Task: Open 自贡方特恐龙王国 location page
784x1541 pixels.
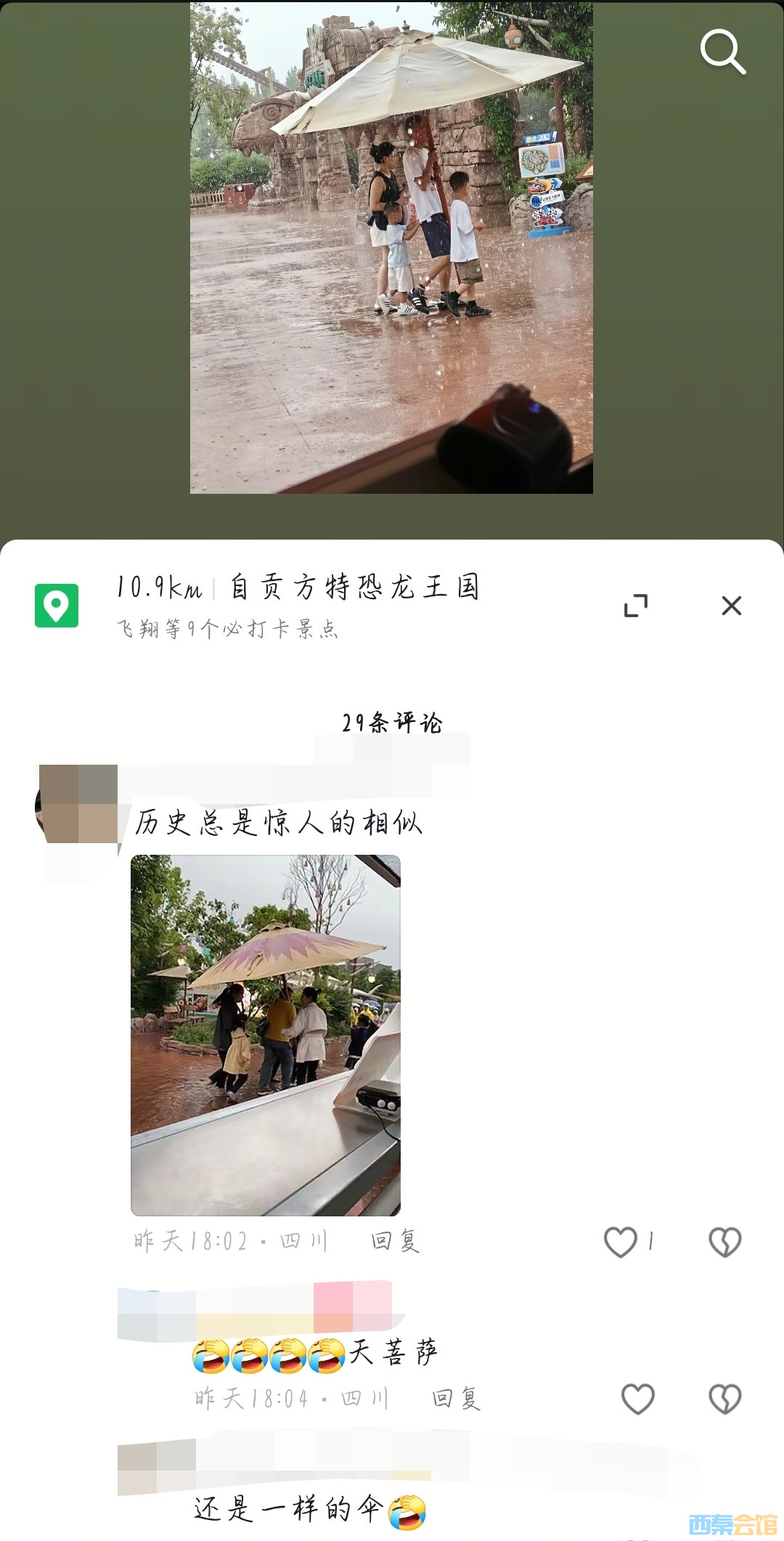Action: click(354, 587)
